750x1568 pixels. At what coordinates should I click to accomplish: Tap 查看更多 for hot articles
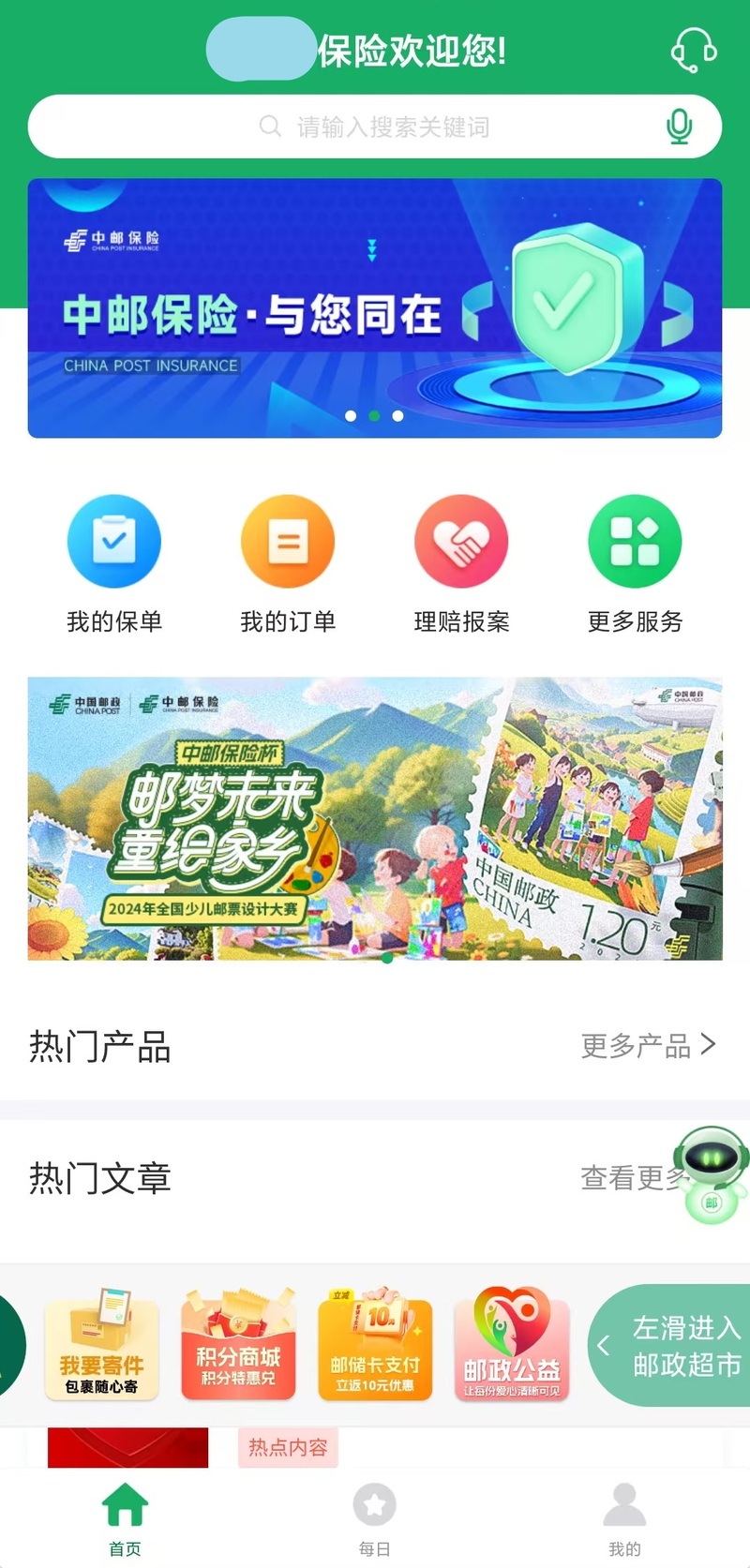630,1178
